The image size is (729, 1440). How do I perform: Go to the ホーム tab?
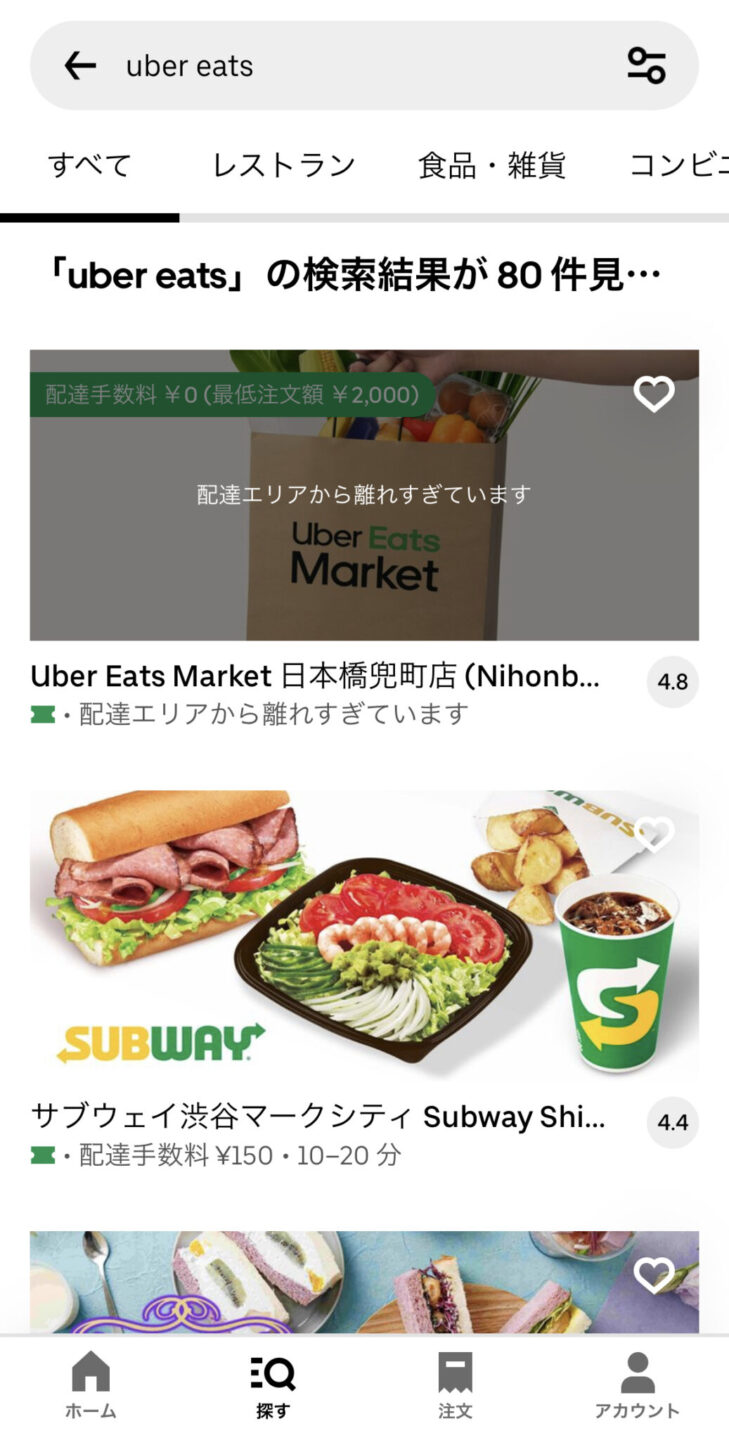point(91,1385)
